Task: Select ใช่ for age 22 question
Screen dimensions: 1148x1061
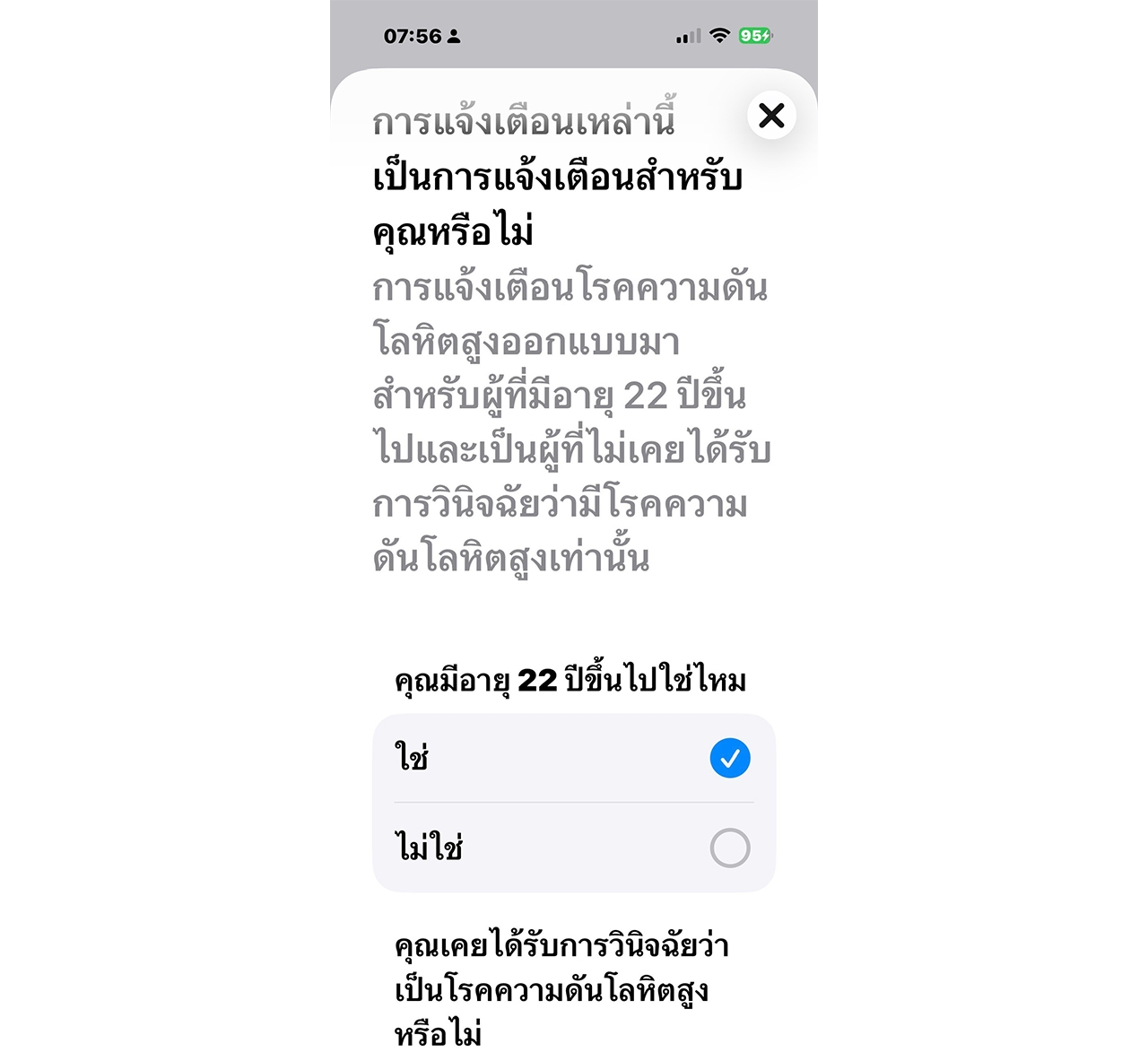Action: click(x=729, y=759)
